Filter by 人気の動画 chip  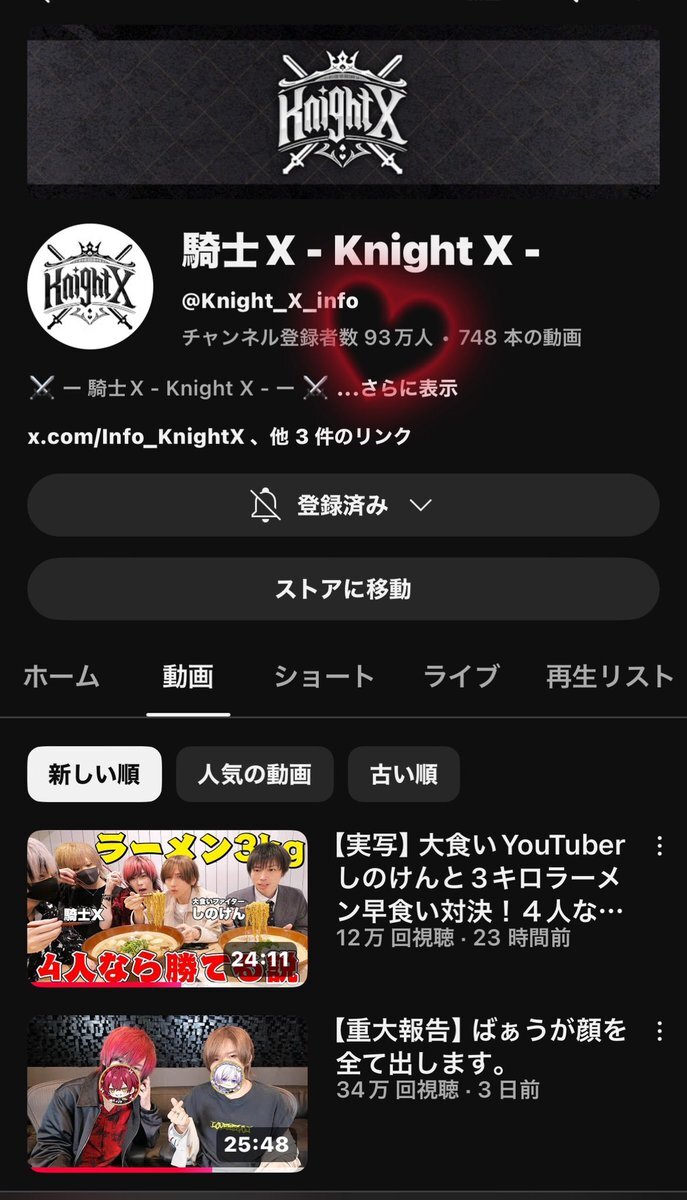254,774
